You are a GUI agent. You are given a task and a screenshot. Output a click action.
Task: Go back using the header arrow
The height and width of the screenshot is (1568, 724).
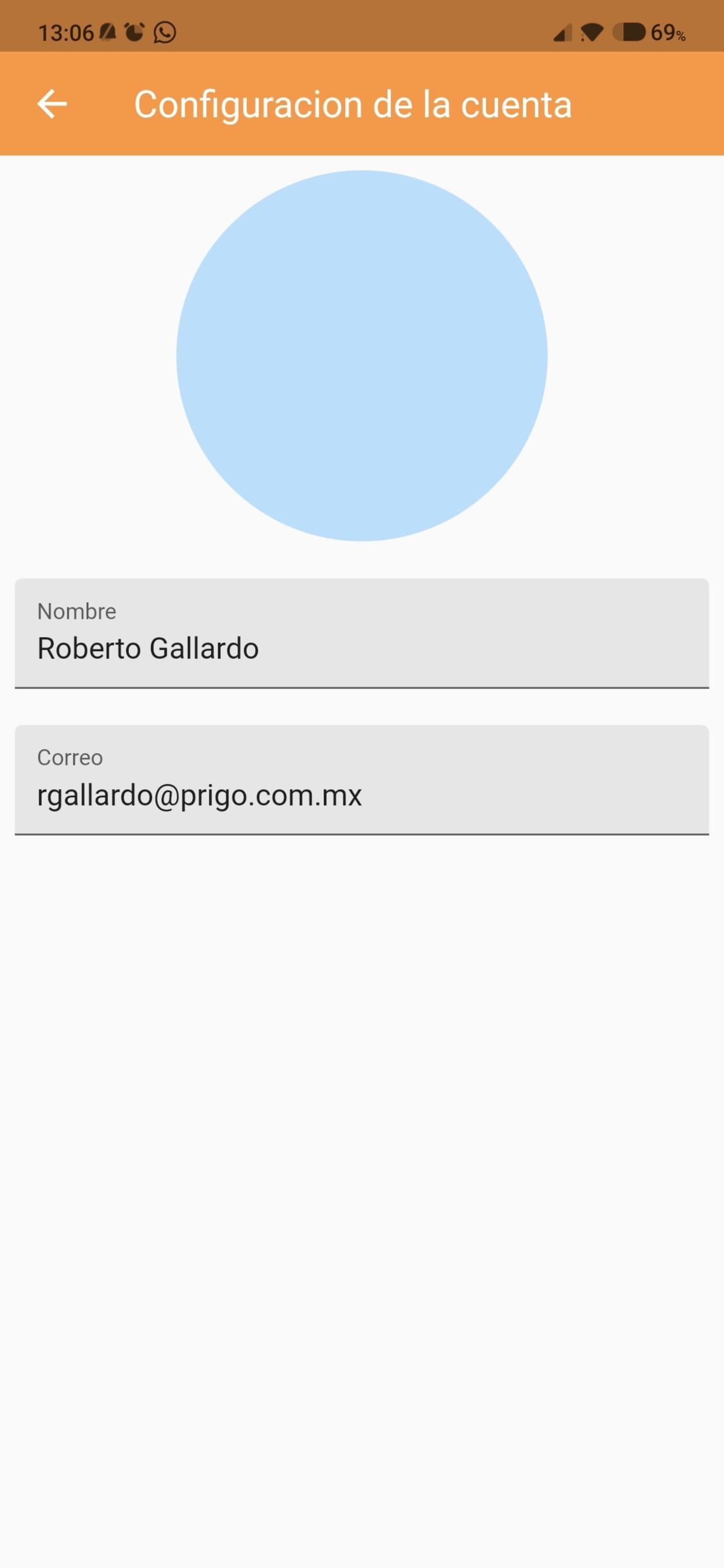point(52,103)
